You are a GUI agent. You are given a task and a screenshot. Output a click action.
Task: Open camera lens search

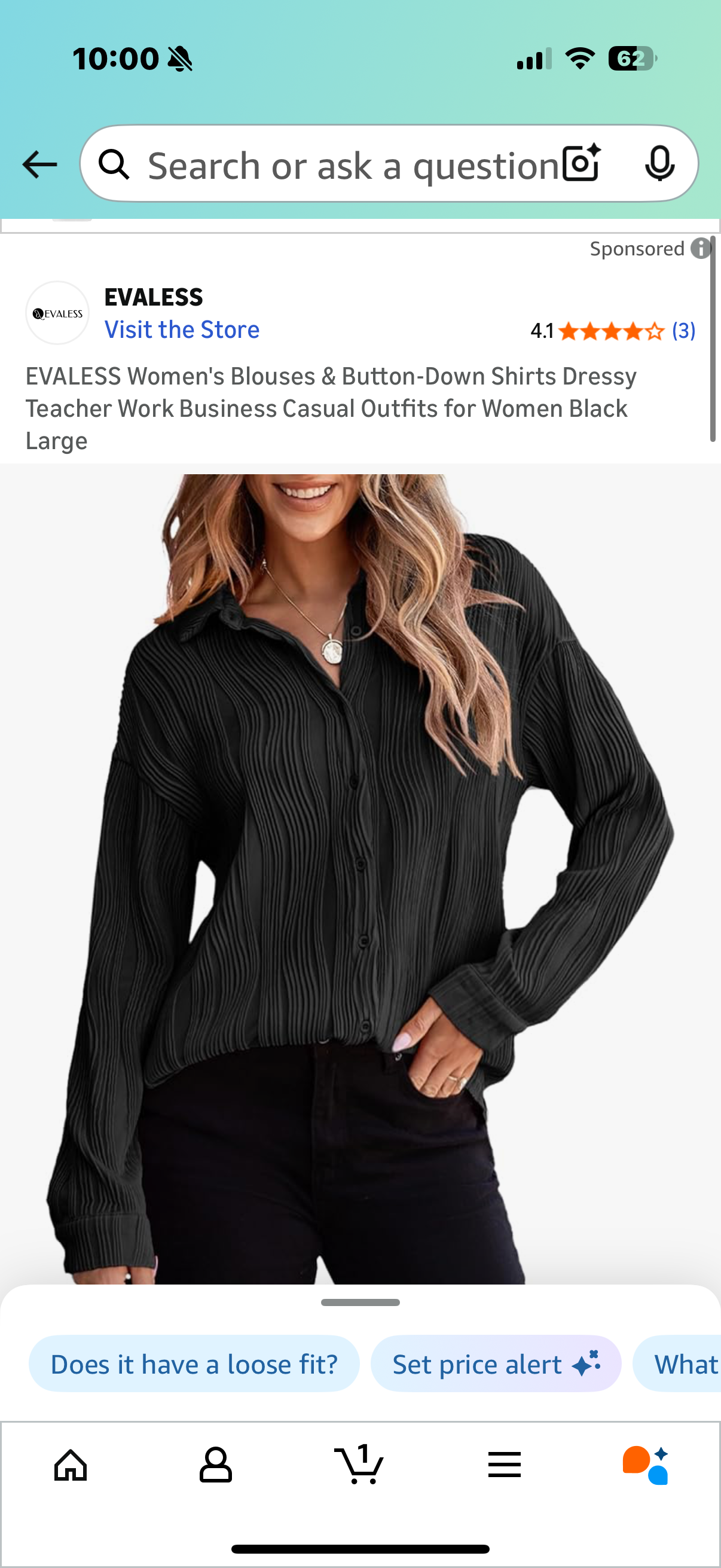pos(581,164)
